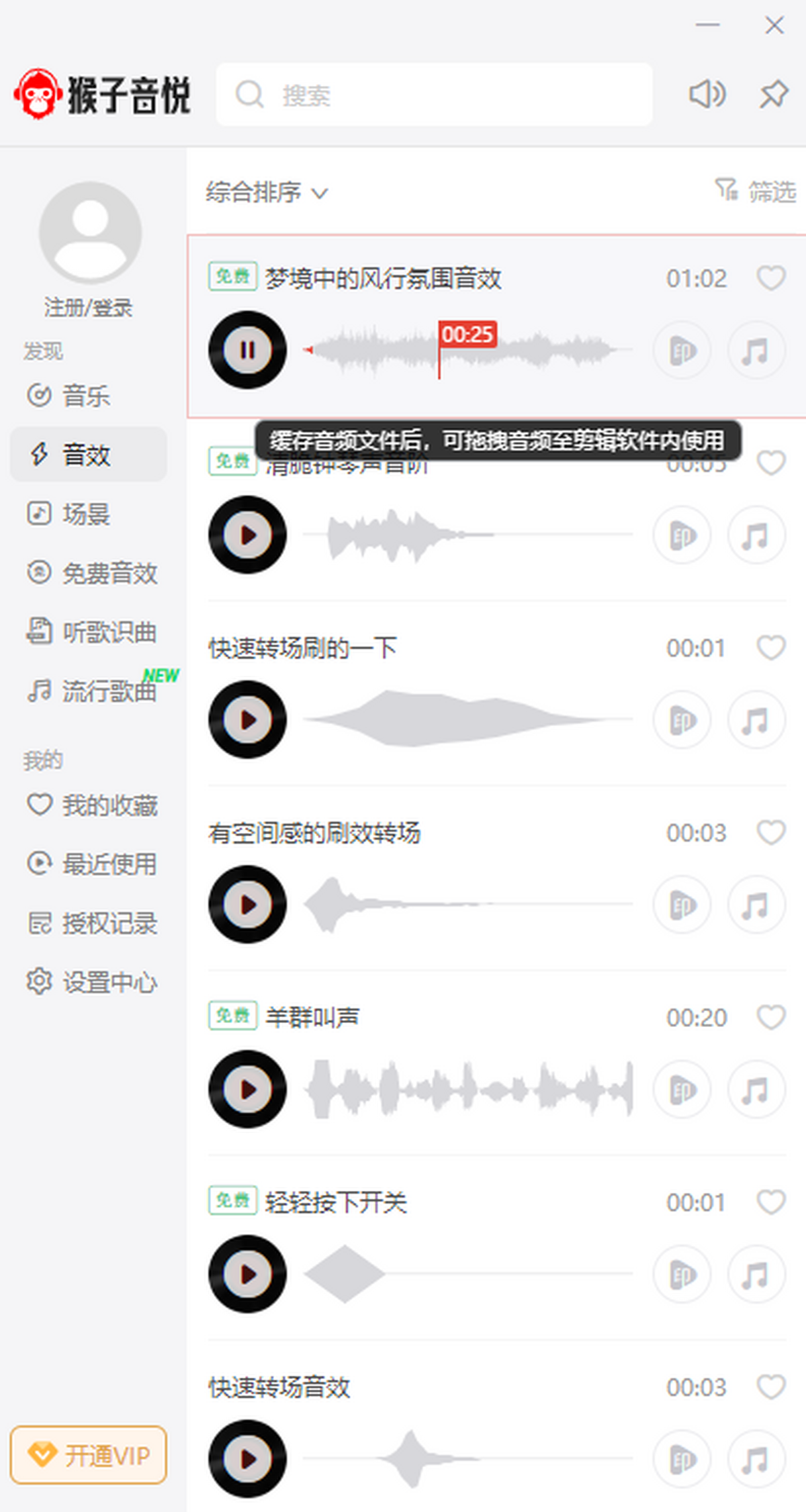Tap the music note icon for 轻轻按下开关
This screenshot has width=806, height=1512.
pos(756,1274)
